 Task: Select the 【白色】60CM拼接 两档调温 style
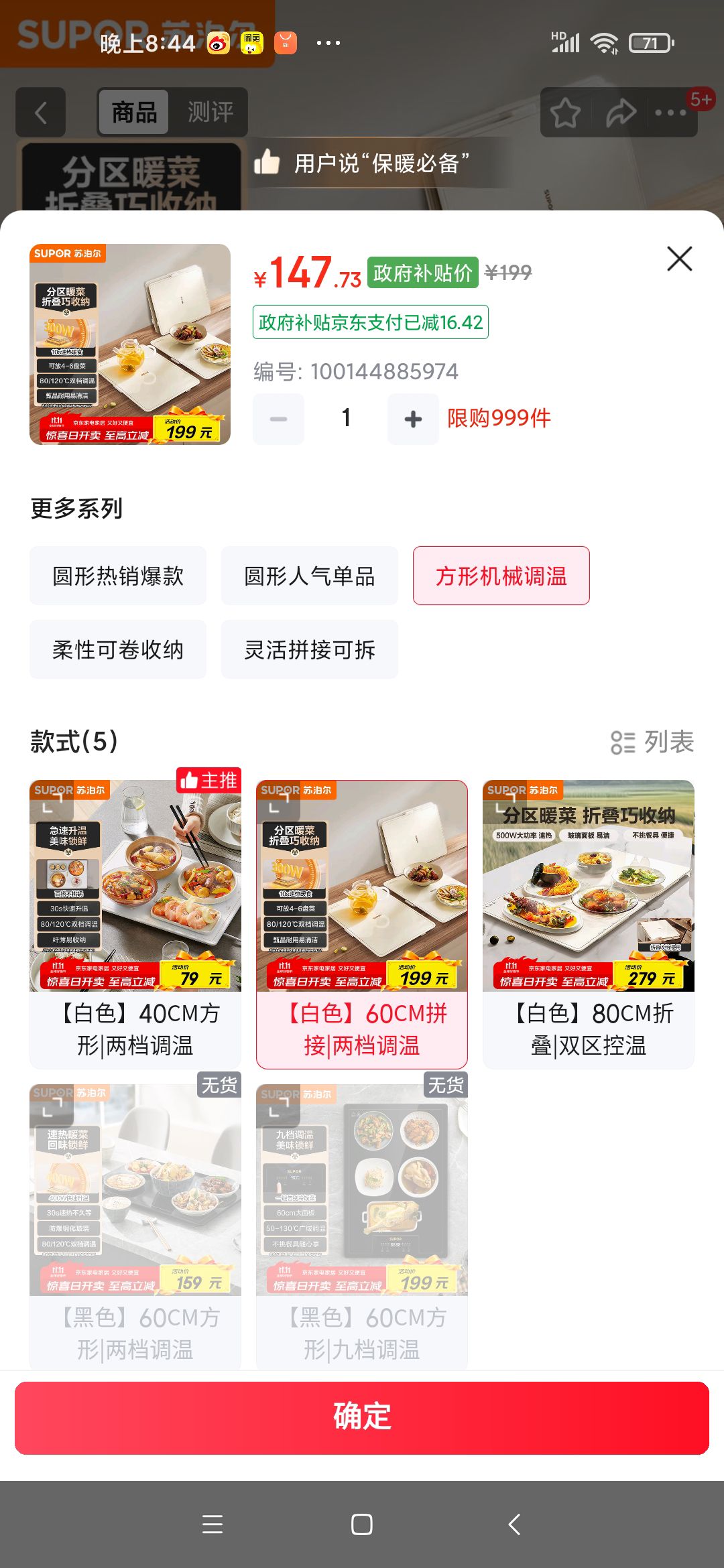pos(362,924)
